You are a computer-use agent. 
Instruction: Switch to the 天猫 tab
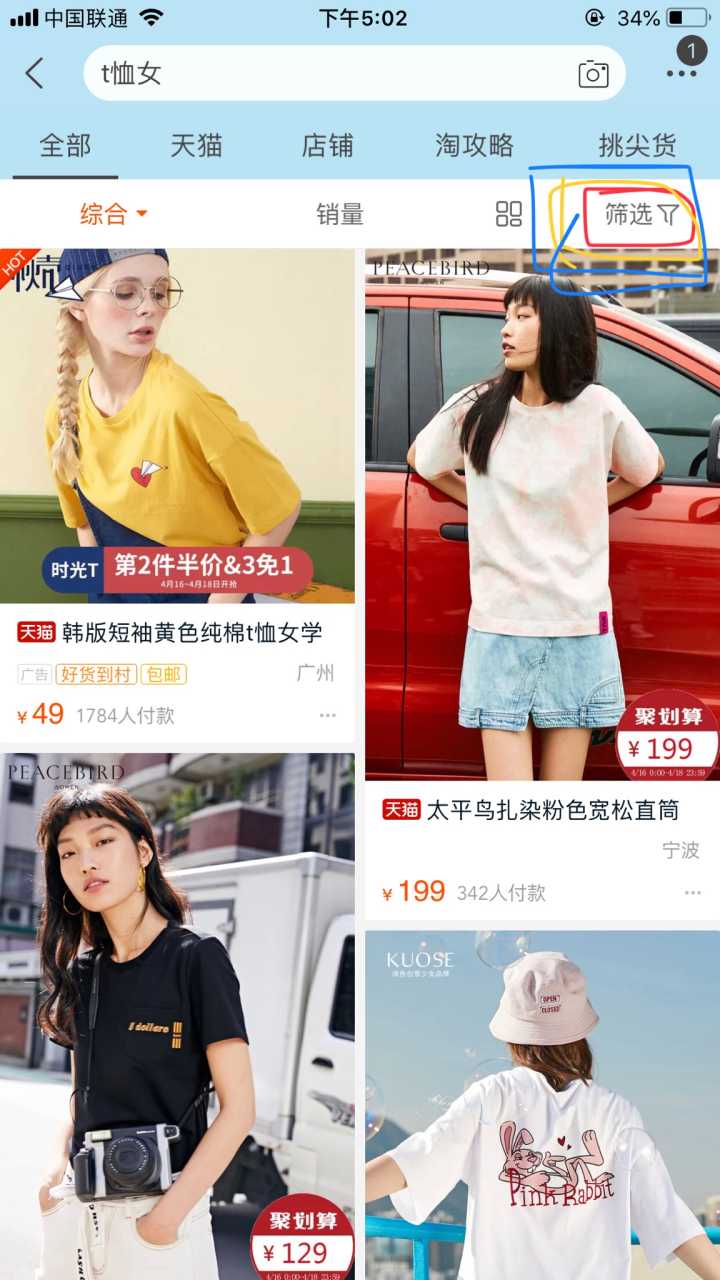pyautogui.click(x=196, y=146)
